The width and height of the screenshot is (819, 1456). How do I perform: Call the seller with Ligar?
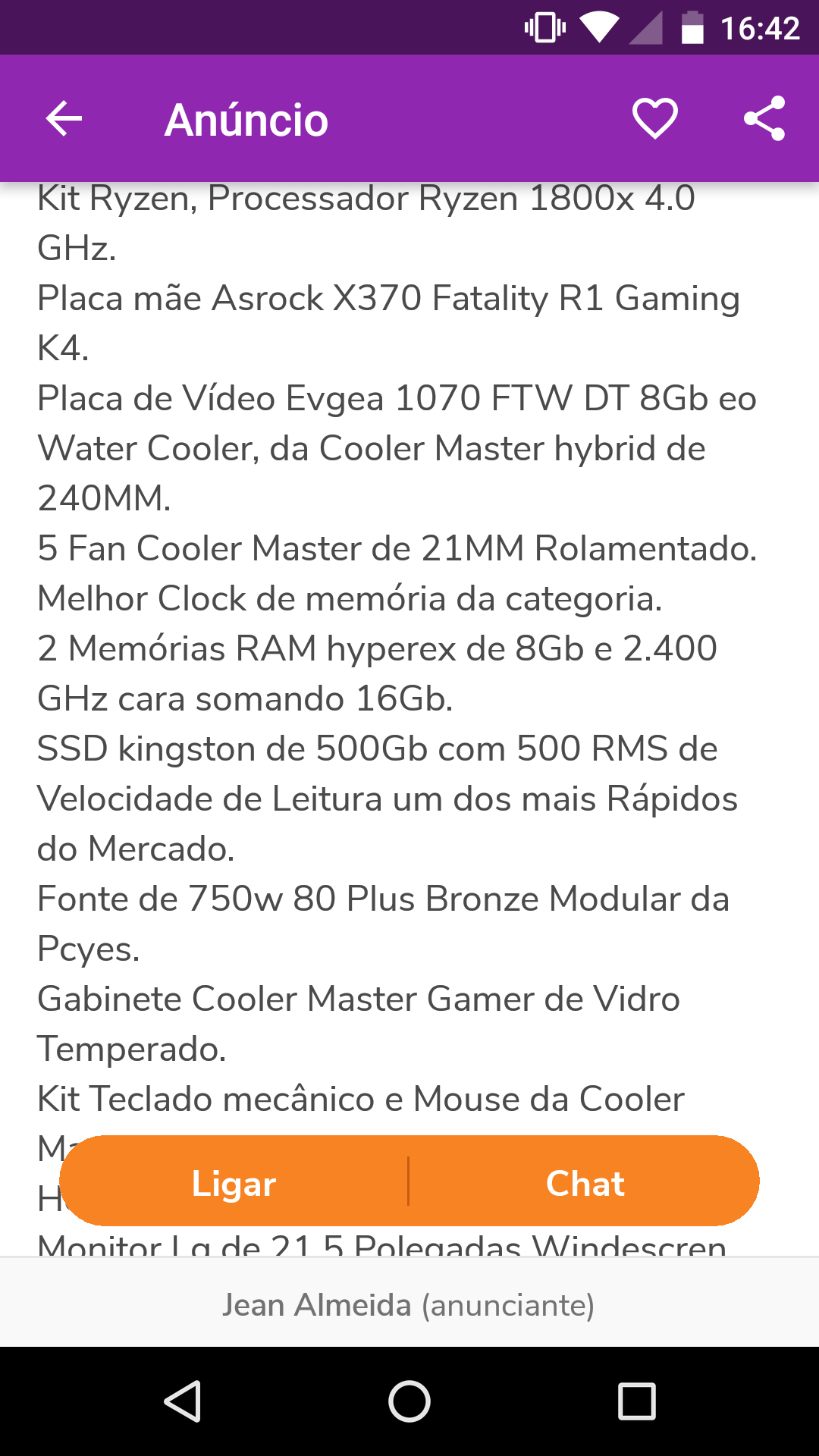[x=234, y=1181]
